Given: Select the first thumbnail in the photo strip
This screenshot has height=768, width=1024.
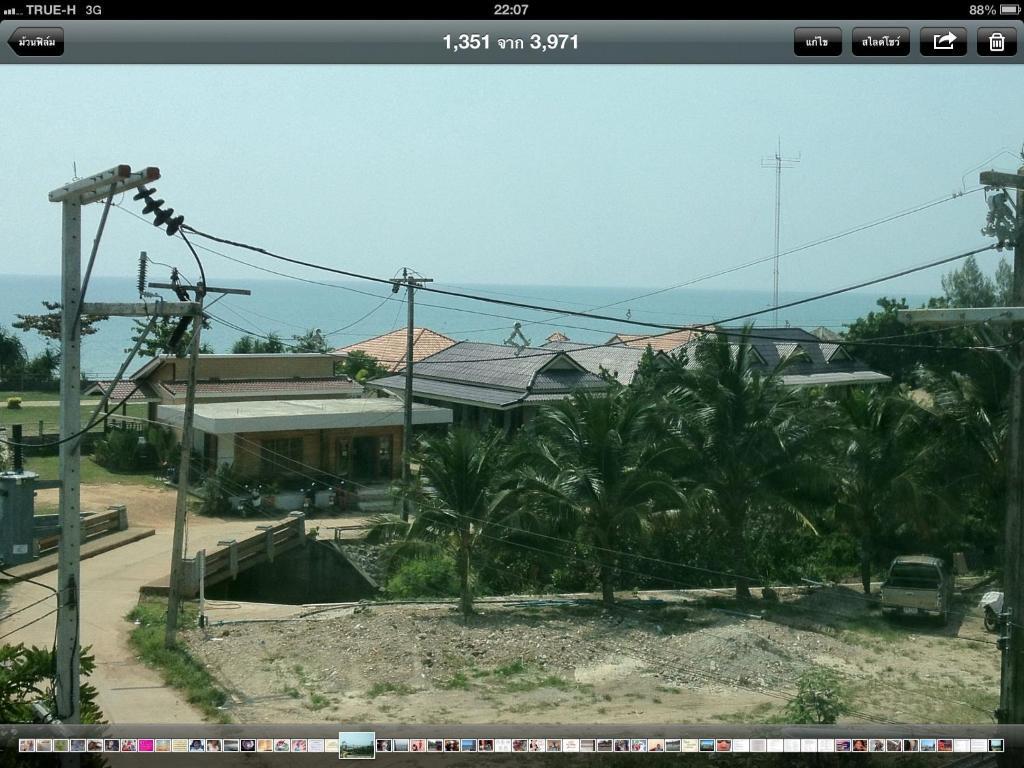Looking at the screenshot, I should coord(26,745).
